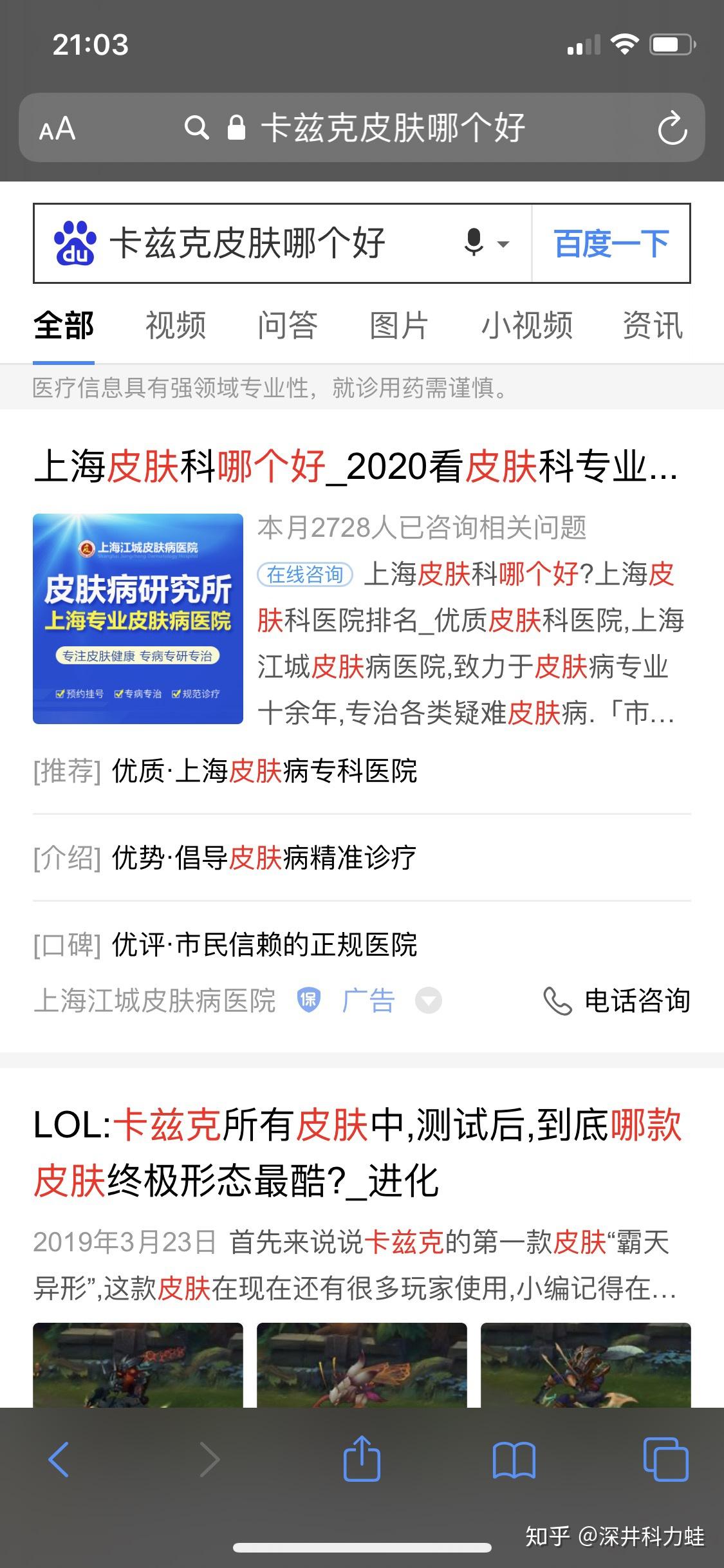Switch to the 问答 tab
Viewport: 724px width, 1568px height.
[x=287, y=325]
